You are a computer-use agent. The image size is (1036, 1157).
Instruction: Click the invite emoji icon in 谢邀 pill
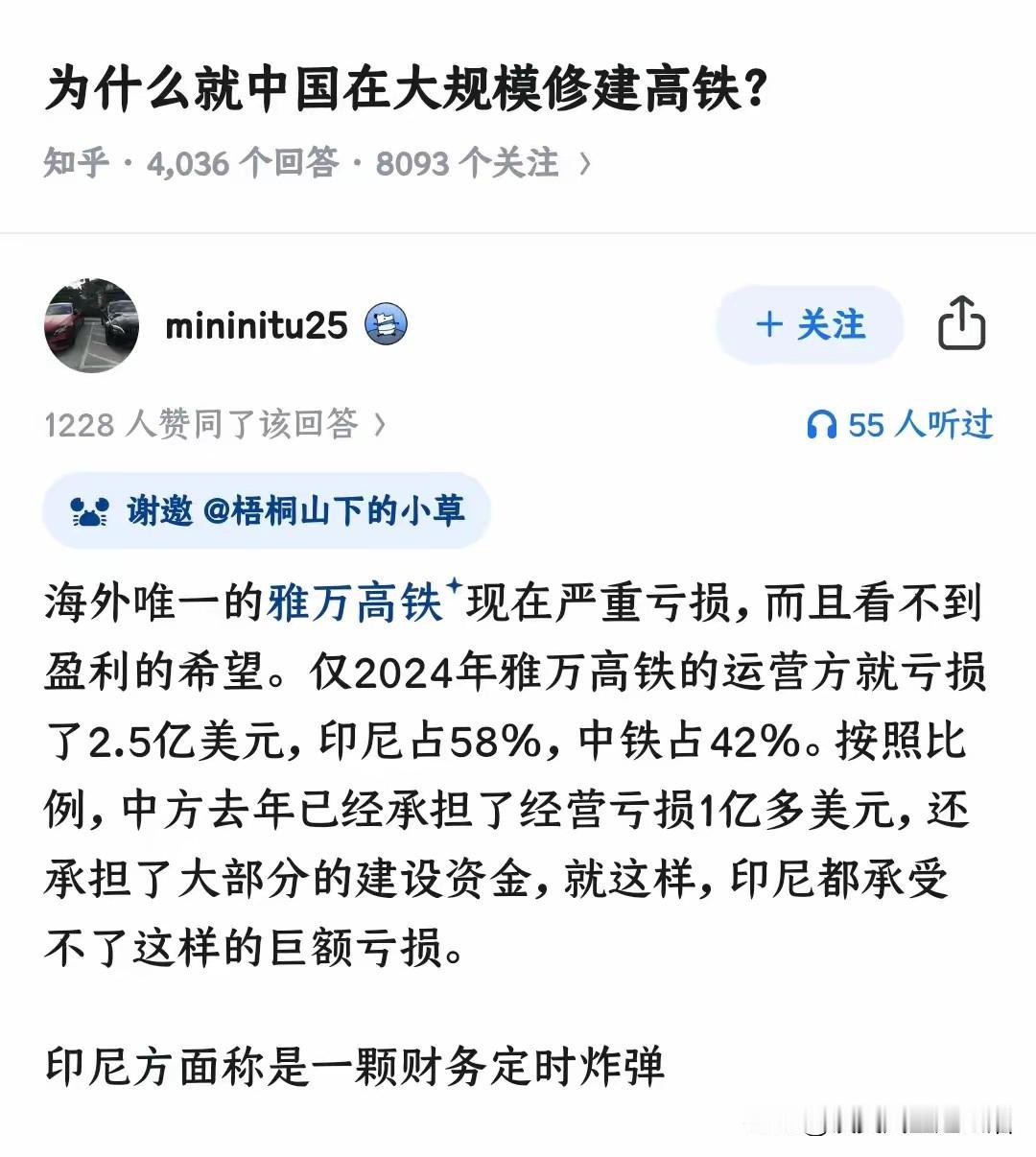(90, 511)
